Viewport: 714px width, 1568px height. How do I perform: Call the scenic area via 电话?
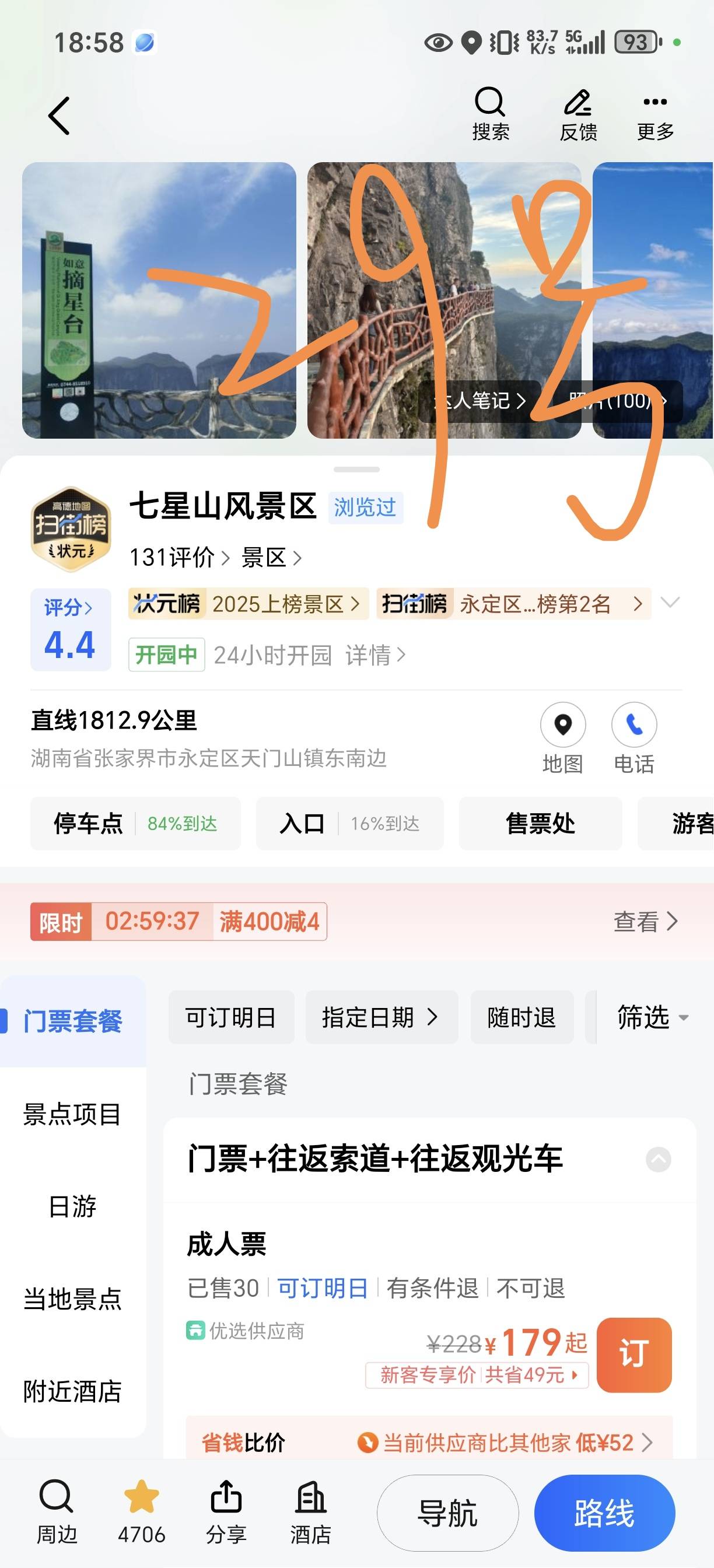coord(633,738)
